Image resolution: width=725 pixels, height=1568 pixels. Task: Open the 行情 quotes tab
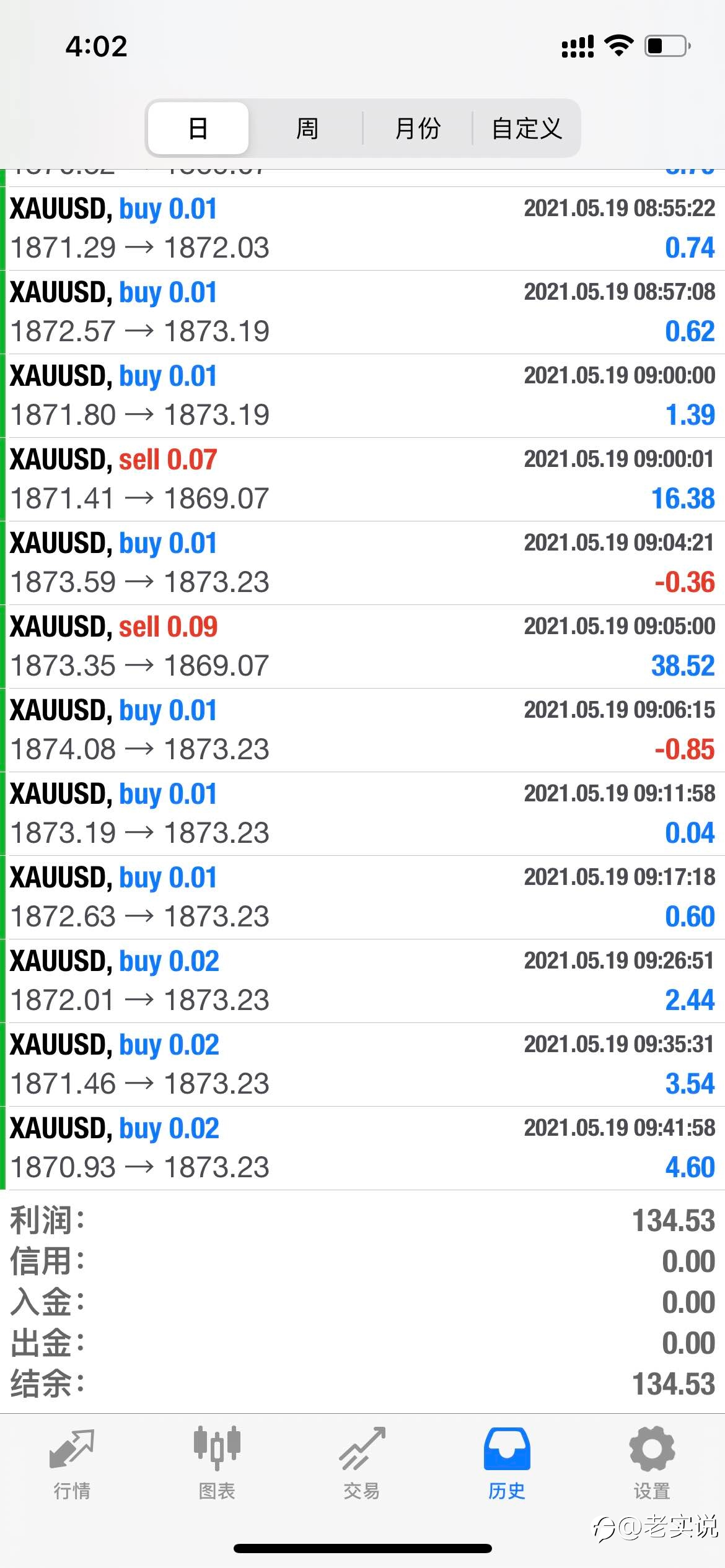(72, 1464)
